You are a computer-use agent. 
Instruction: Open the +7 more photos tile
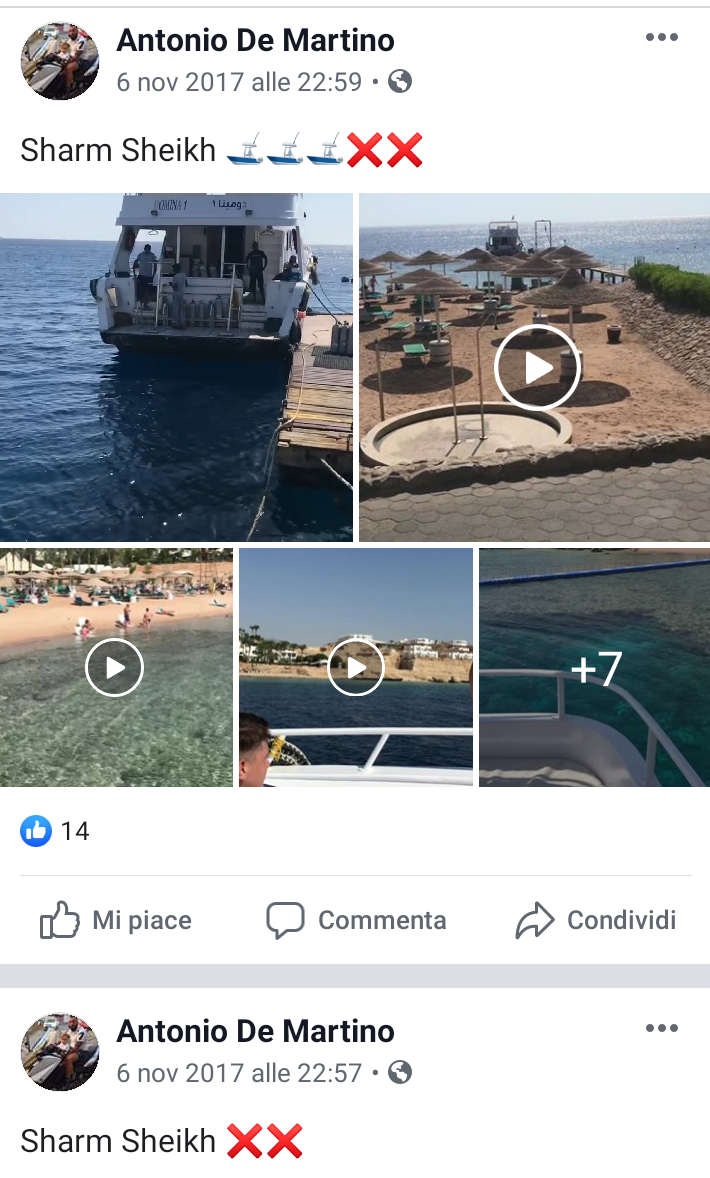coord(595,667)
